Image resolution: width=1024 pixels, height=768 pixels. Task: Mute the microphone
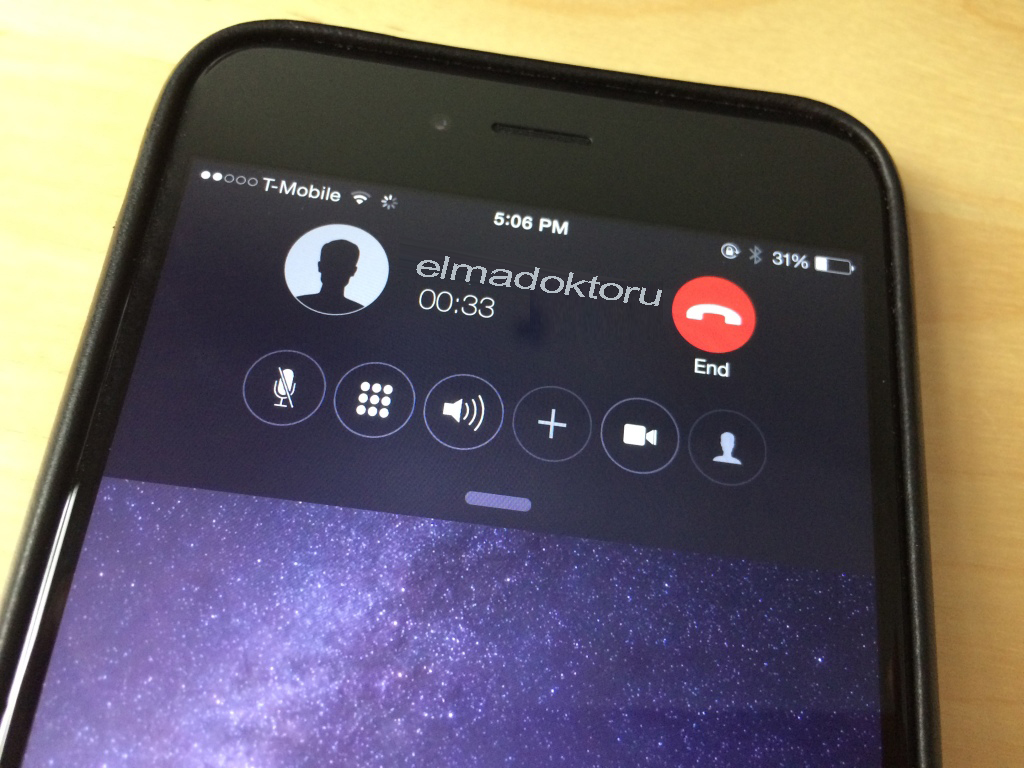pyautogui.click(x=284, y=388)
